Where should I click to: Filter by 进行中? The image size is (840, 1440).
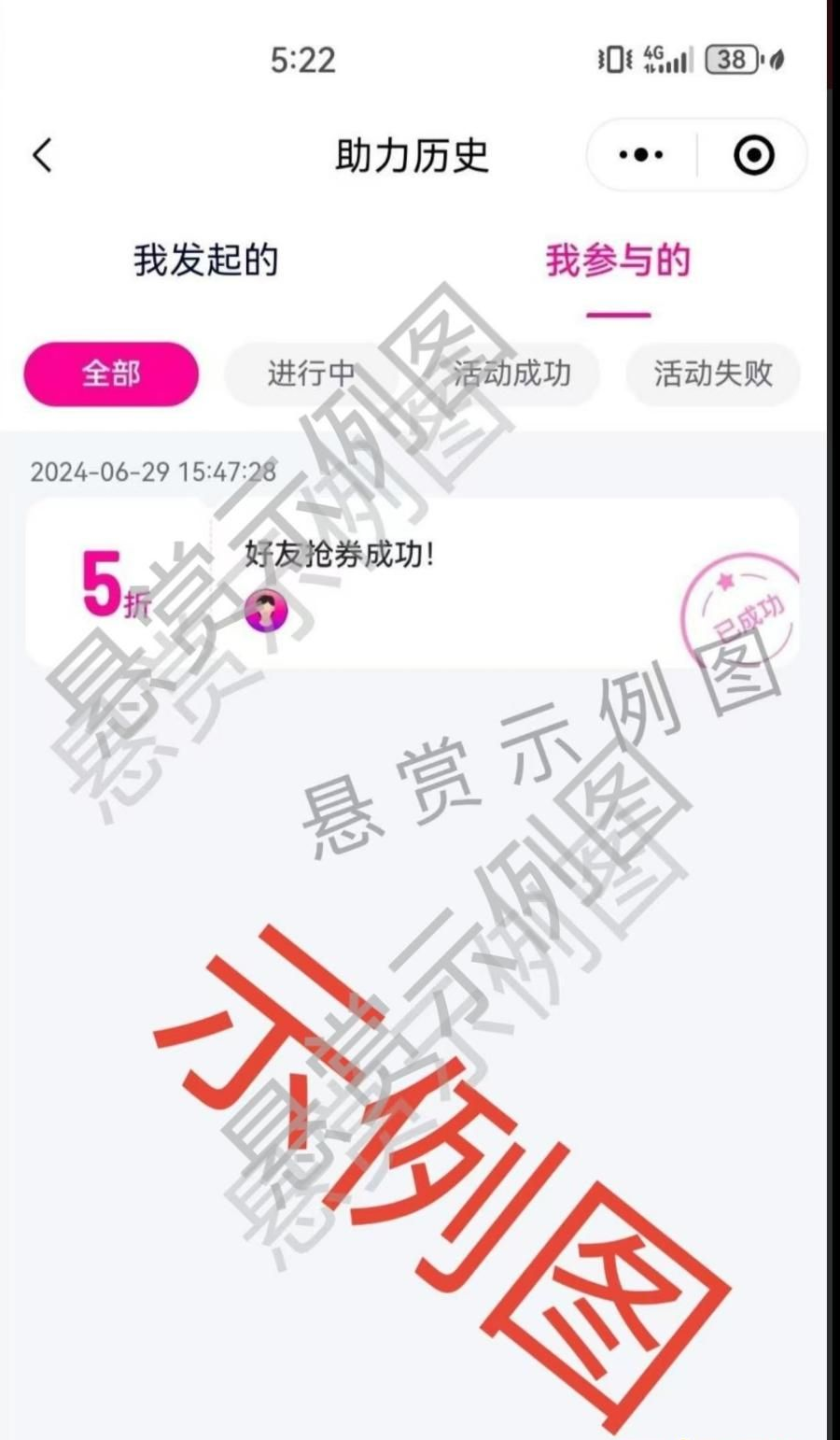coord(311,374)
